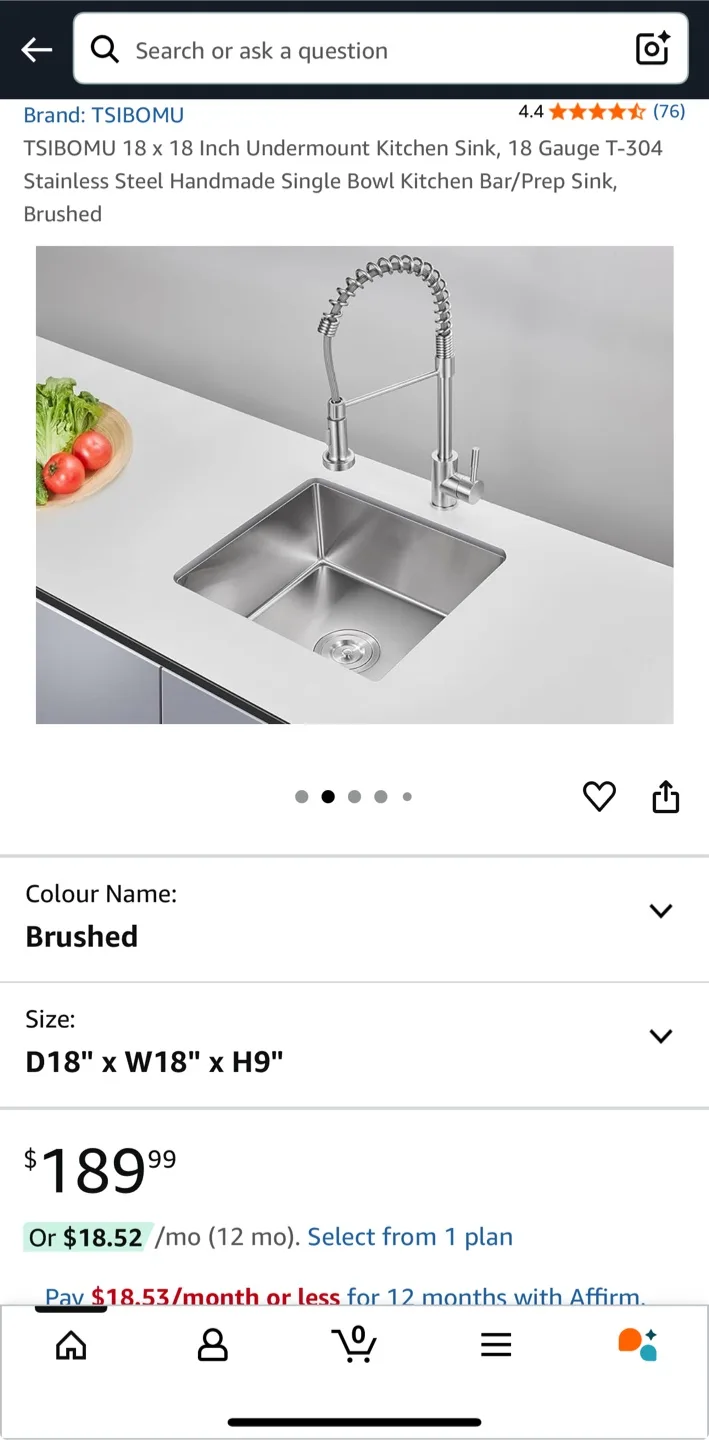Open the account profile tab

213,1346
